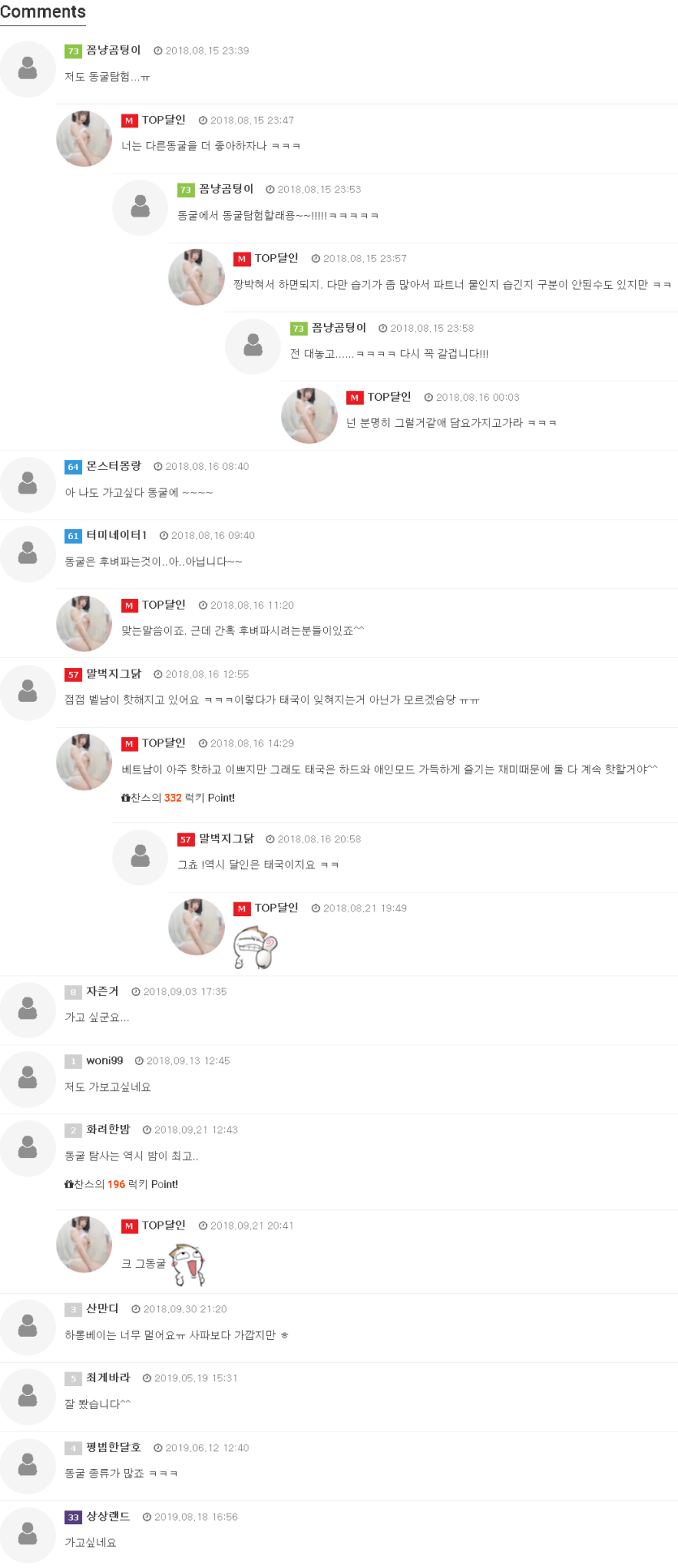Image resolution: width=678 pixels, height=1568 pixels.
Task: Select the username woni99
Action: [x=105, y=1060]
